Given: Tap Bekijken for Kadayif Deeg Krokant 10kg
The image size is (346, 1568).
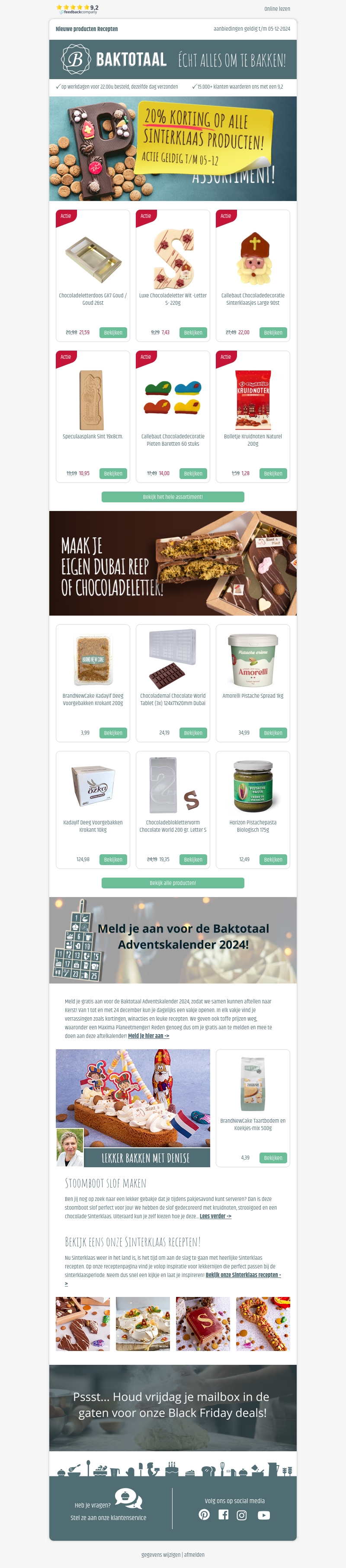Looking at the screenshot, I should point(113,859).
